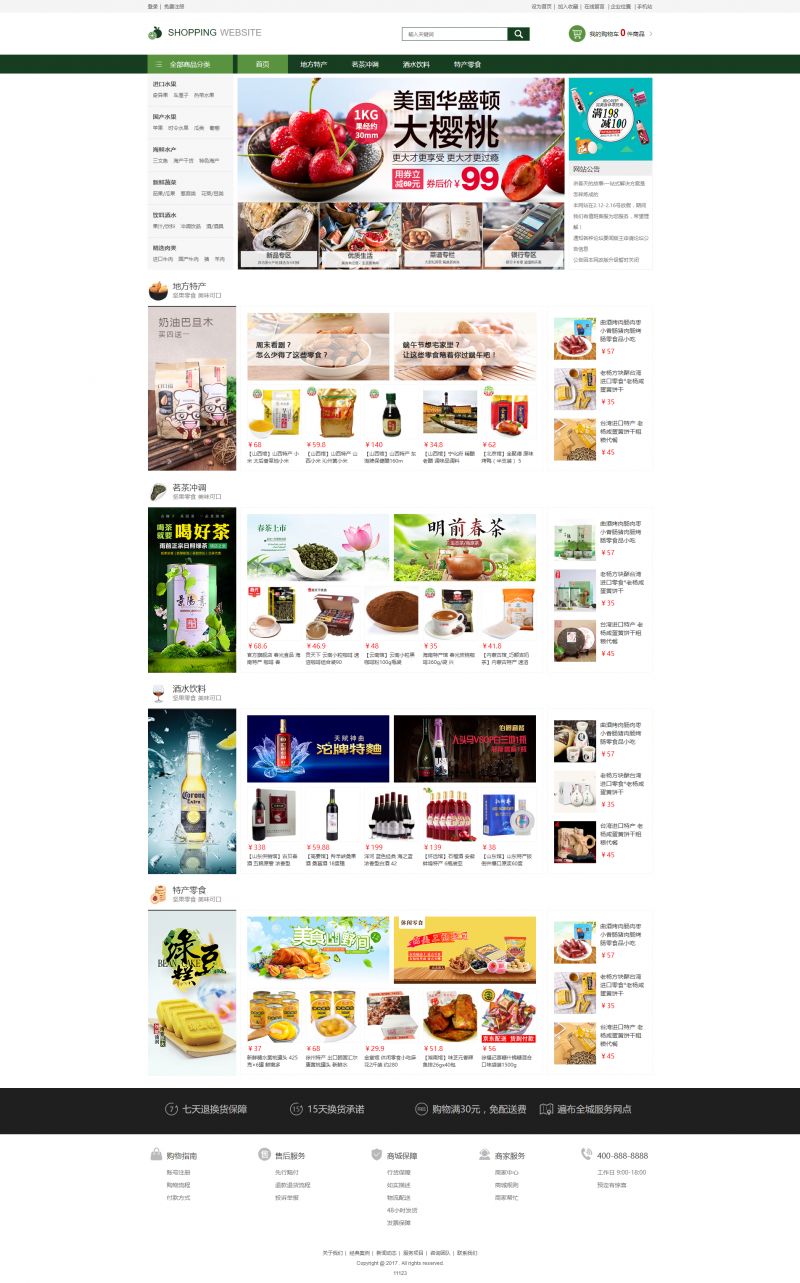Tap the green search magnifier button
800x1283 pixels.
(x=518, y=34)
